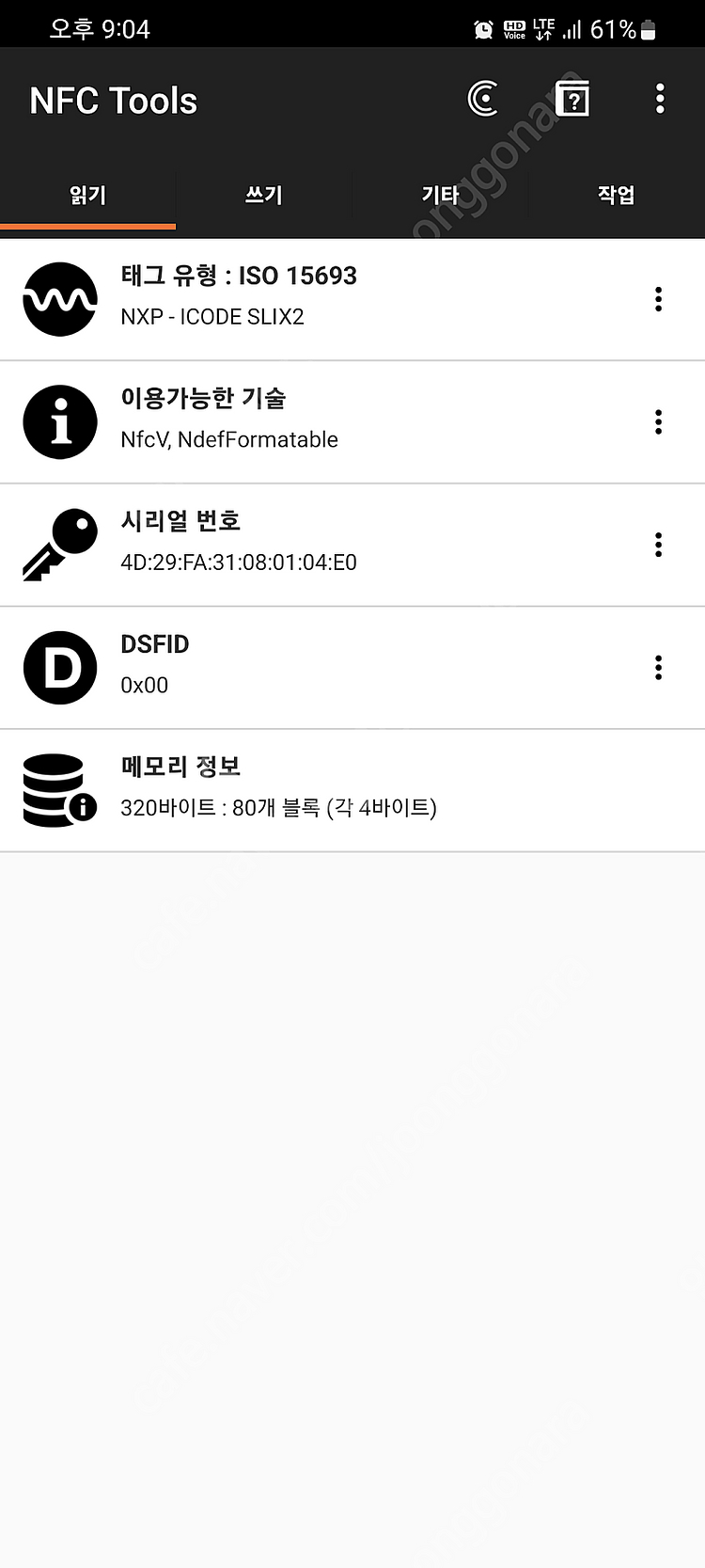Viewport: 705px width, 1568px height.
Task: Open more options for DSFID row
Action: coord(658,668)
